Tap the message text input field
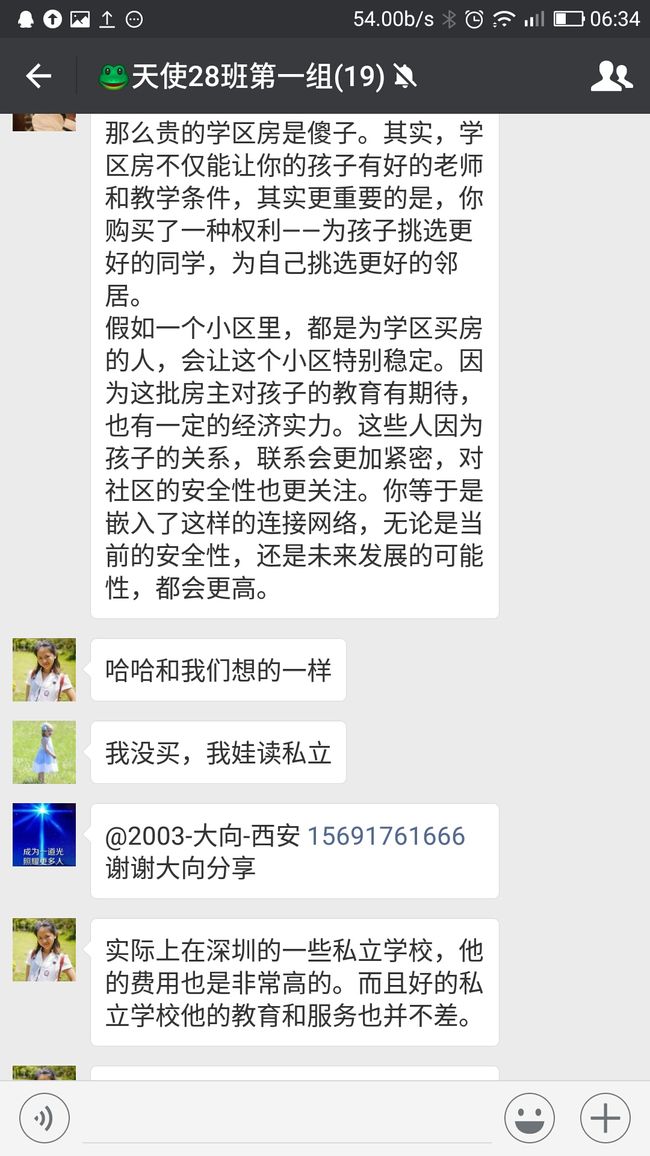The width and height of the screenshot is (650, 1156). click(x=287, y=1118)
